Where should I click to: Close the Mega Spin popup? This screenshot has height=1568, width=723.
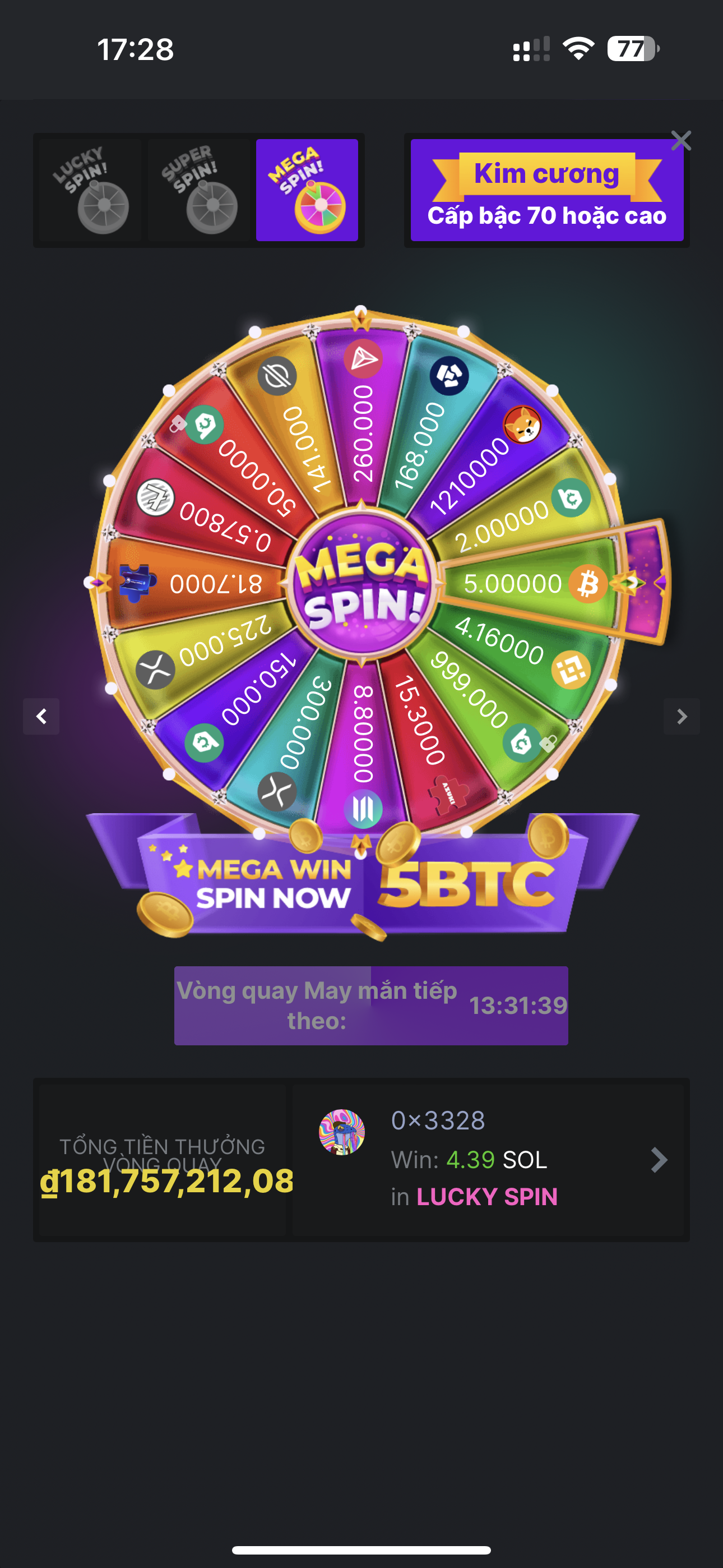[x=681, y=141]
